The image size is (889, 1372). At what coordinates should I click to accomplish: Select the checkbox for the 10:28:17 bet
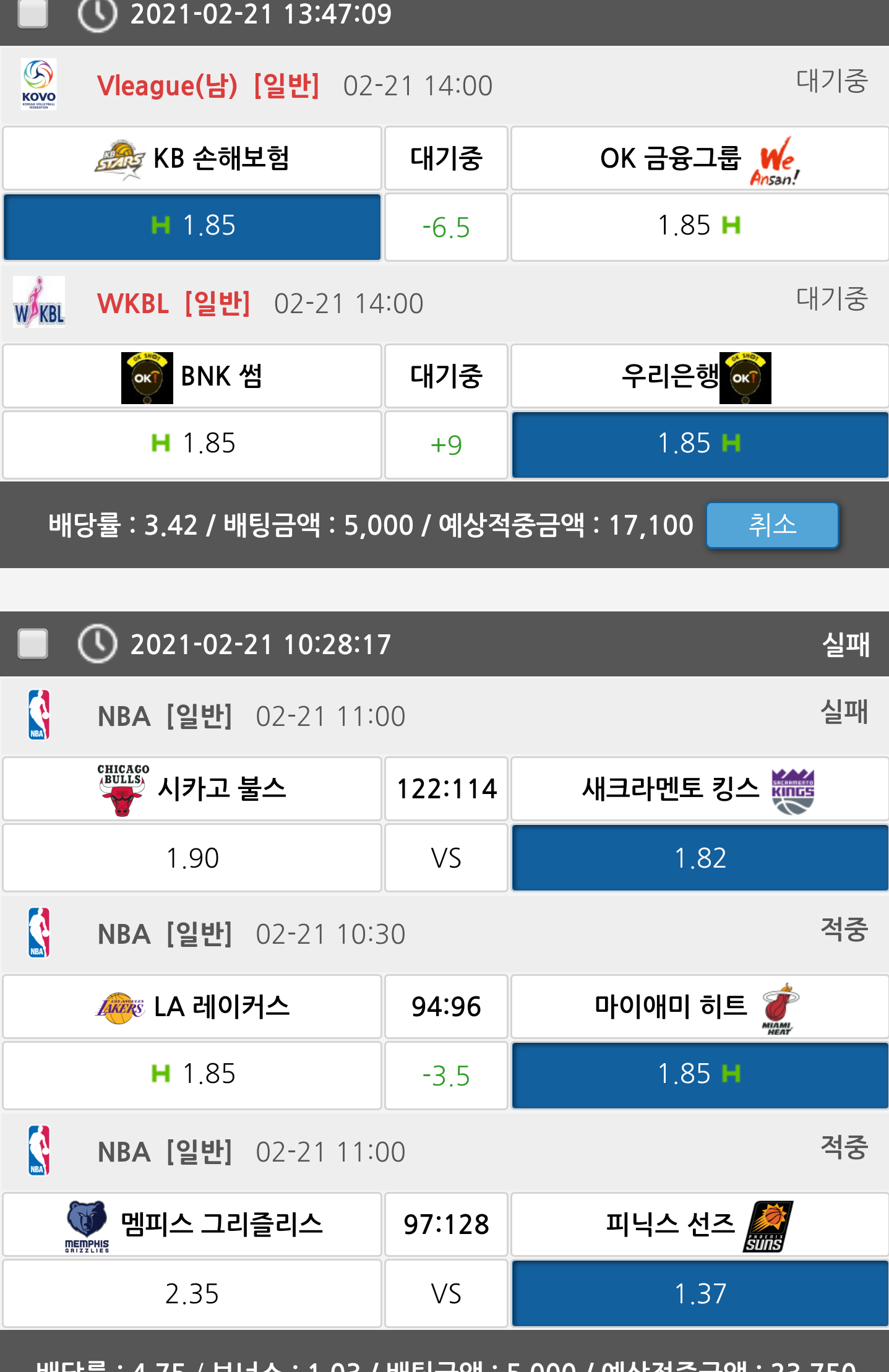(x=33, y=644)
